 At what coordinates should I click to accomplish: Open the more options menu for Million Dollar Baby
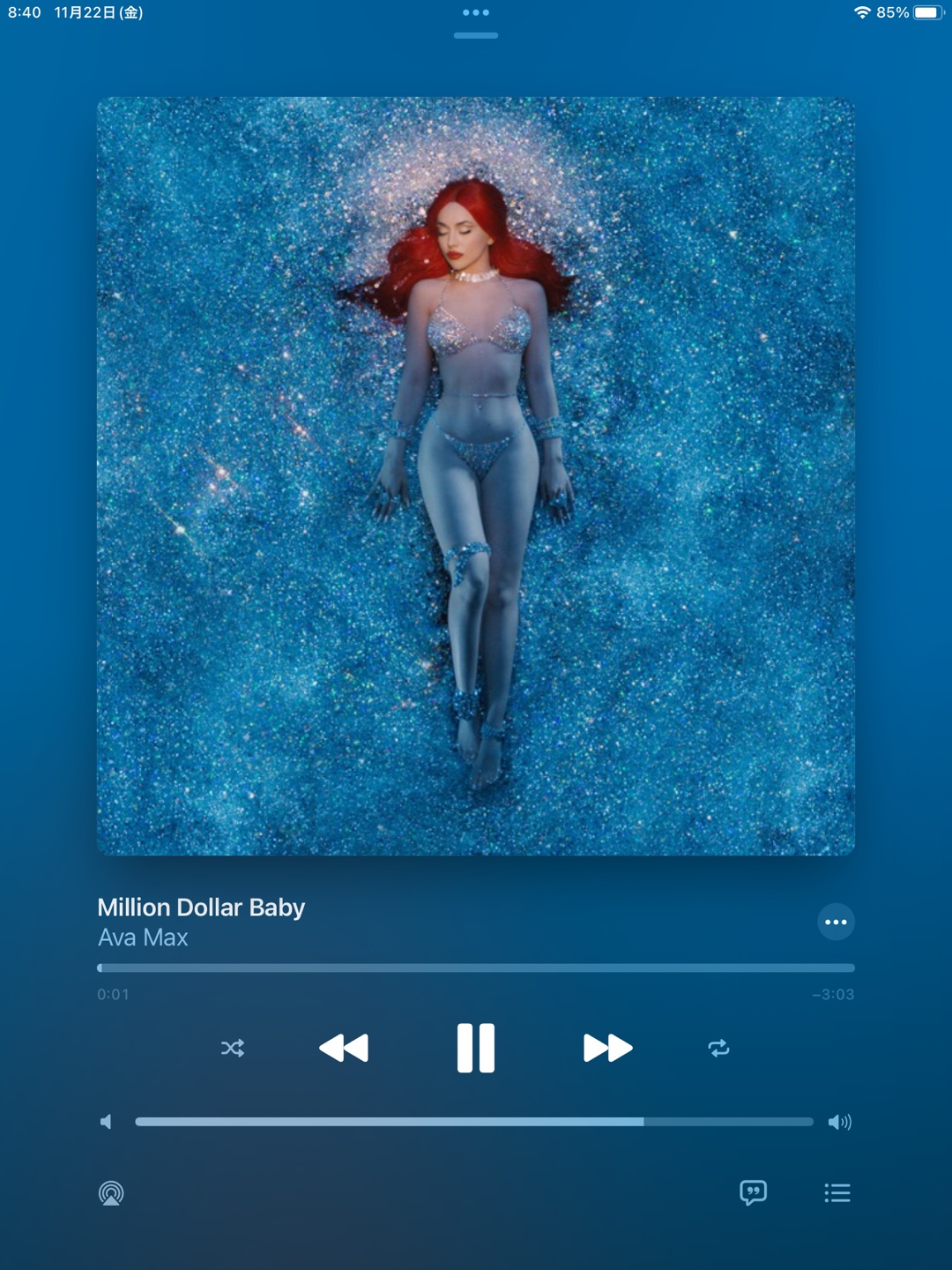pyautogui.click(x=836, y=923)
